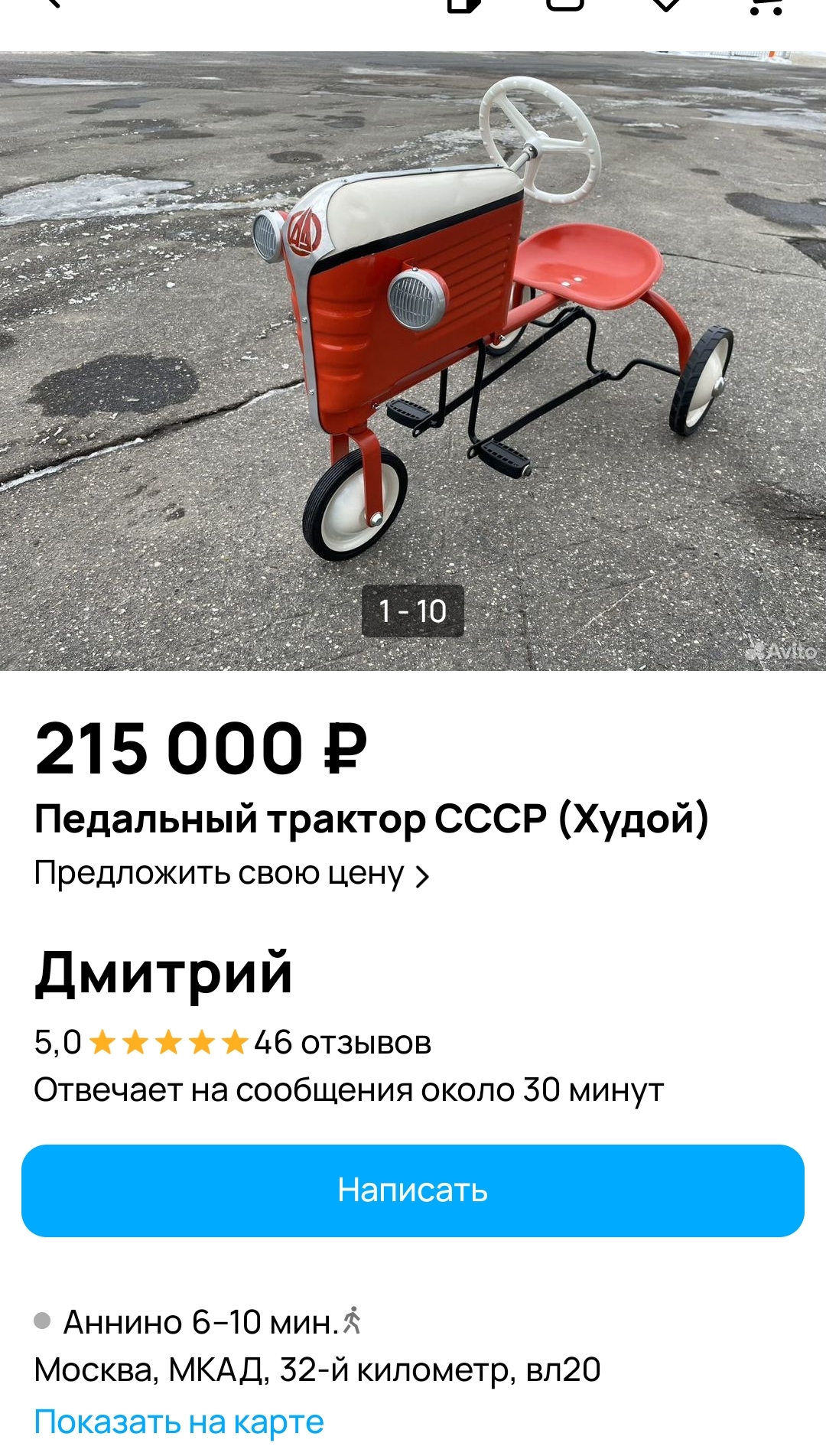The height and width of the screenshot is (1456, 826).
Task: Tap the Написать button to message the seller
Action: [x=413, y=1191]
